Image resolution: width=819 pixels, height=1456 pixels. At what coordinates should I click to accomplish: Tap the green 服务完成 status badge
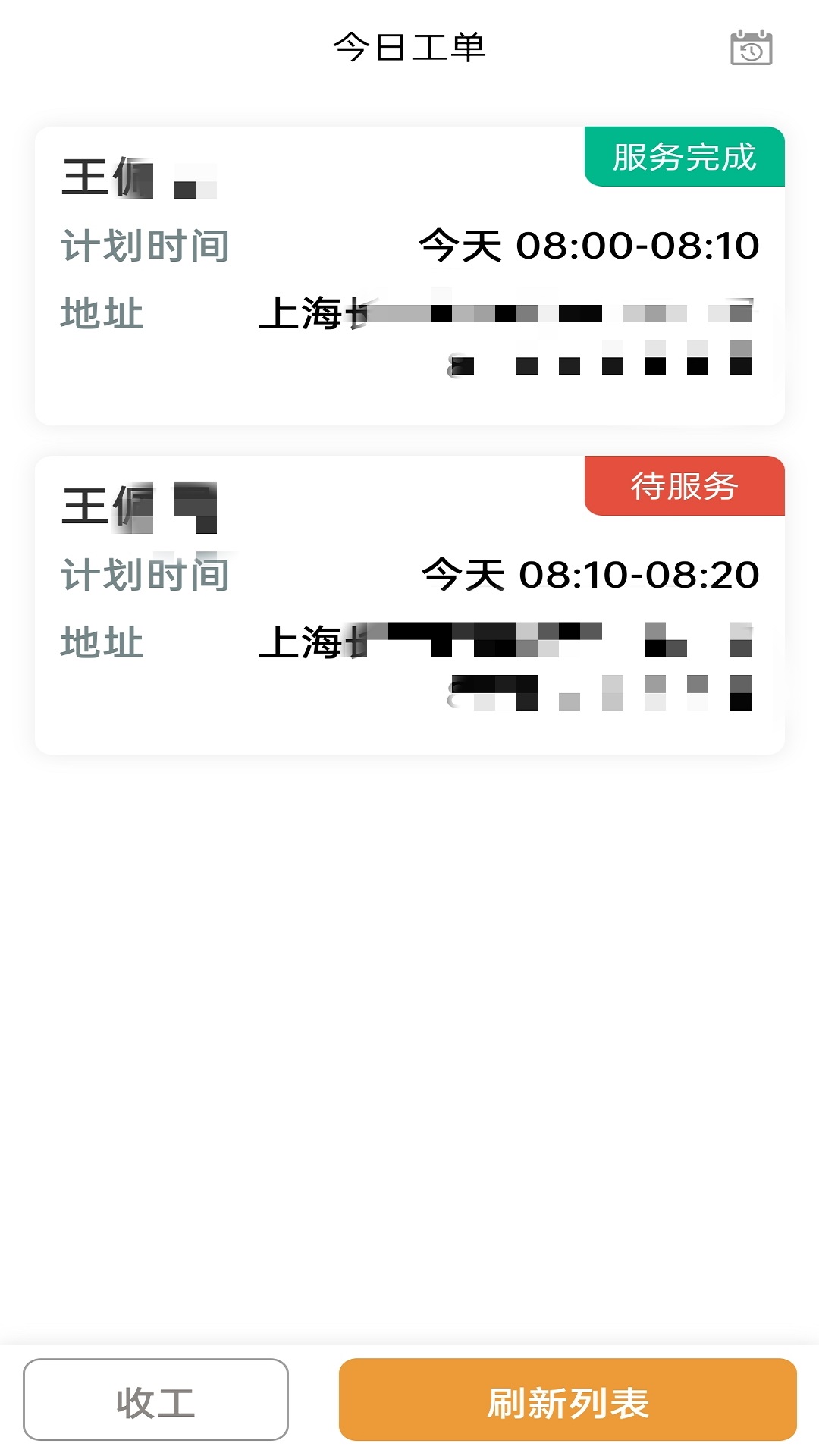[x=683, y=157]
